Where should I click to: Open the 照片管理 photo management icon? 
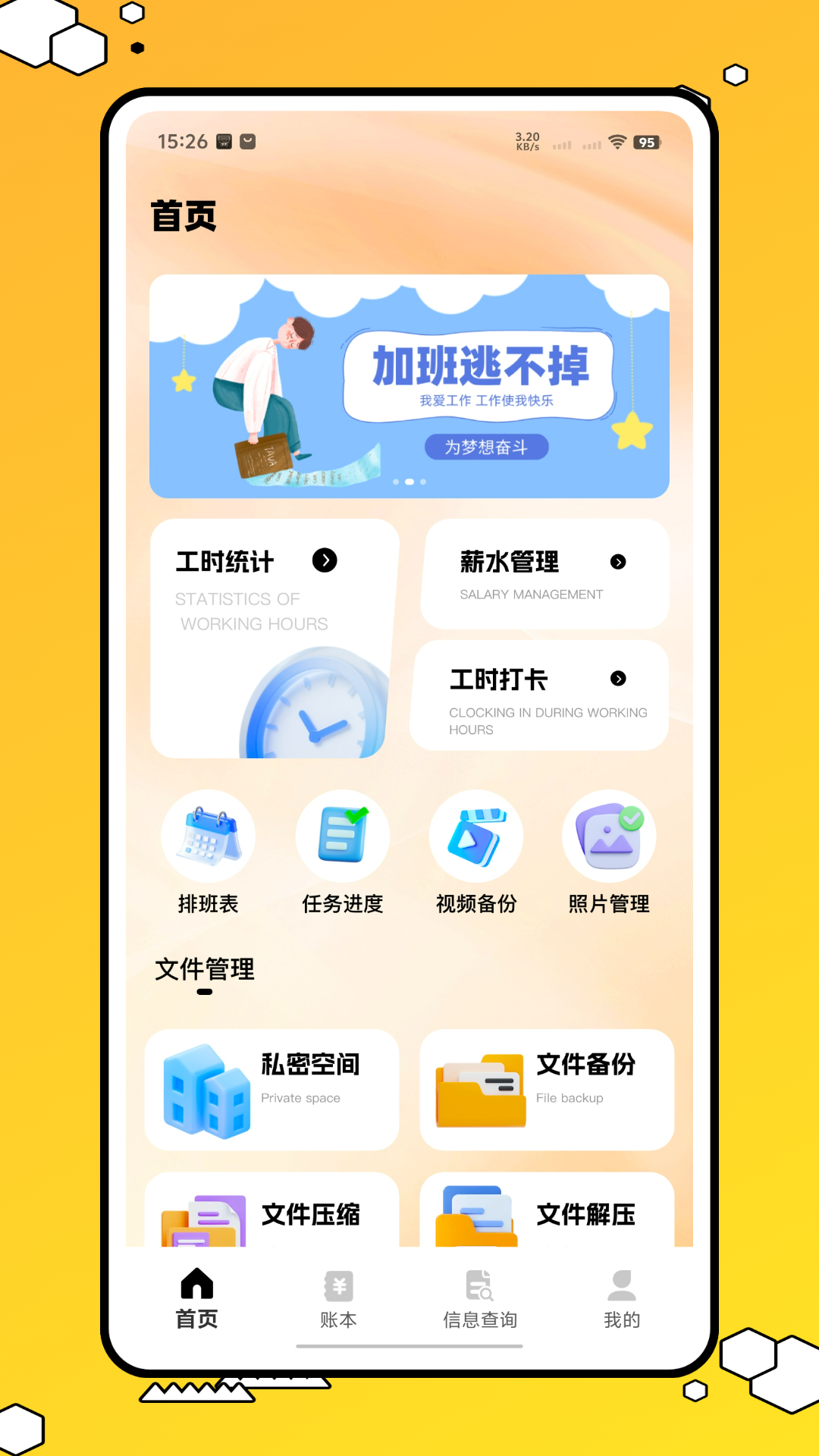pos(609,836)
